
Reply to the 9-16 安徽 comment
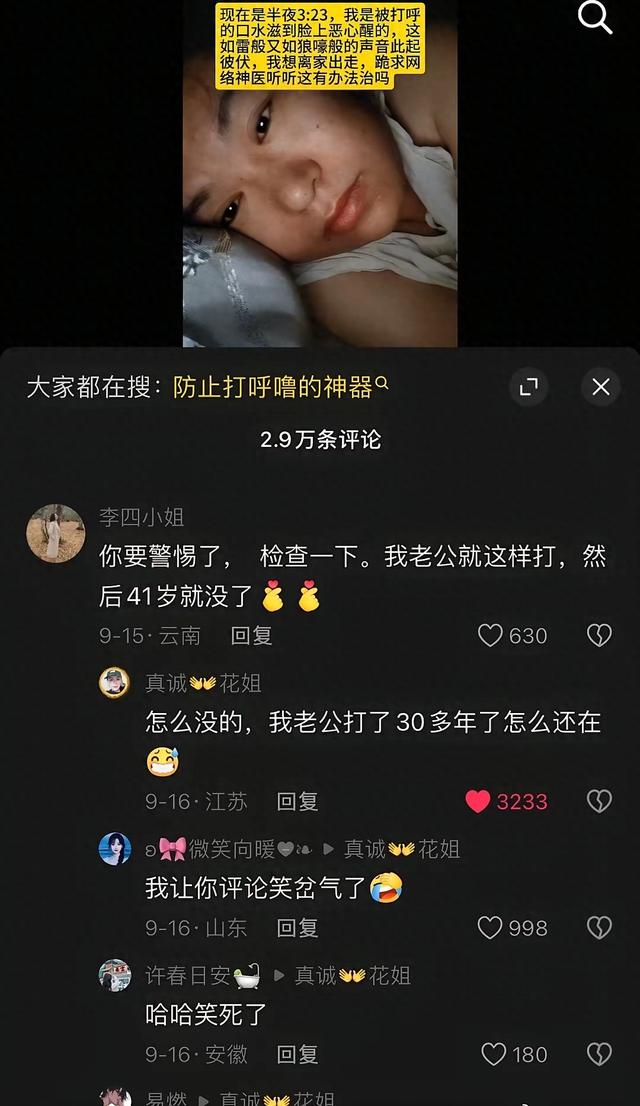(297, 1054)
